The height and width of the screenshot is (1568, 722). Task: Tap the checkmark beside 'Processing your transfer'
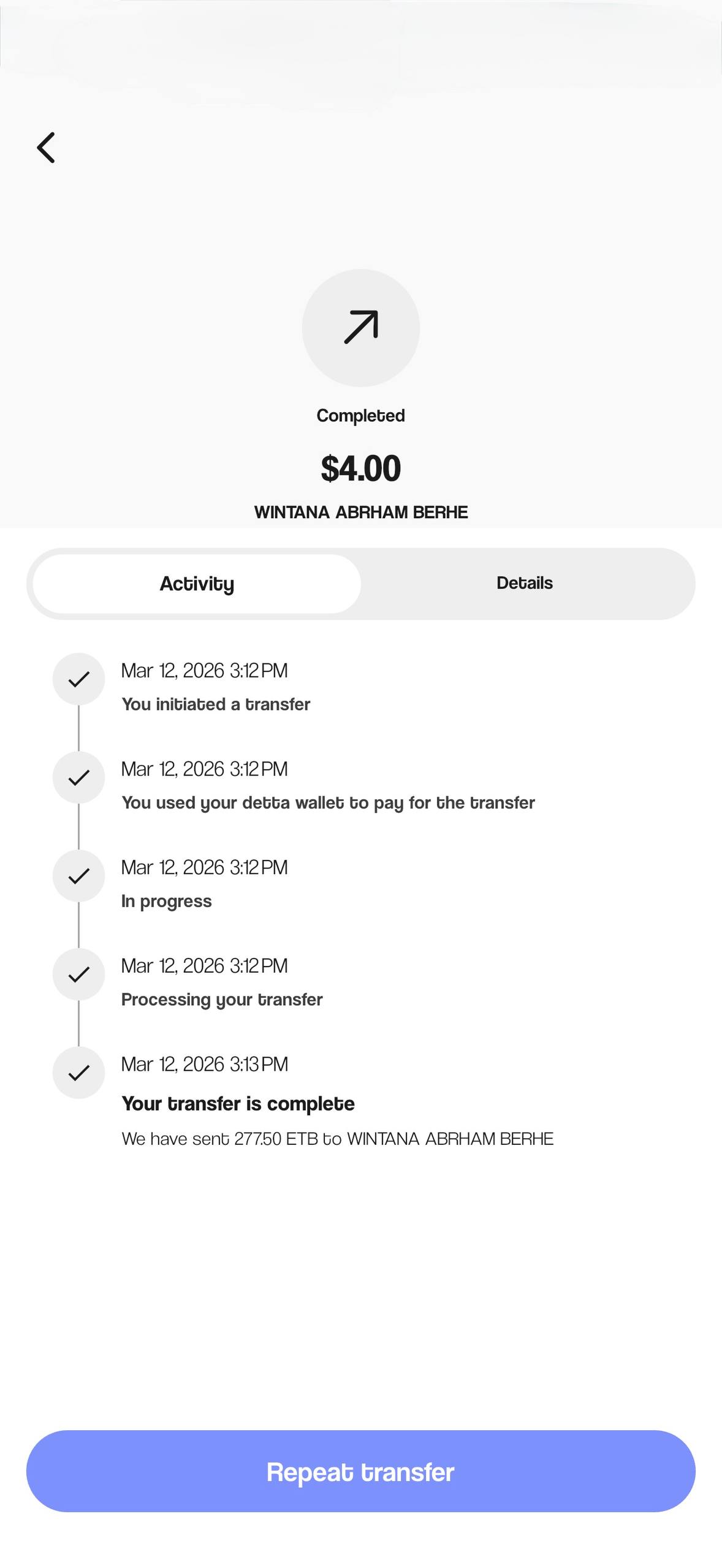(78, 974)
